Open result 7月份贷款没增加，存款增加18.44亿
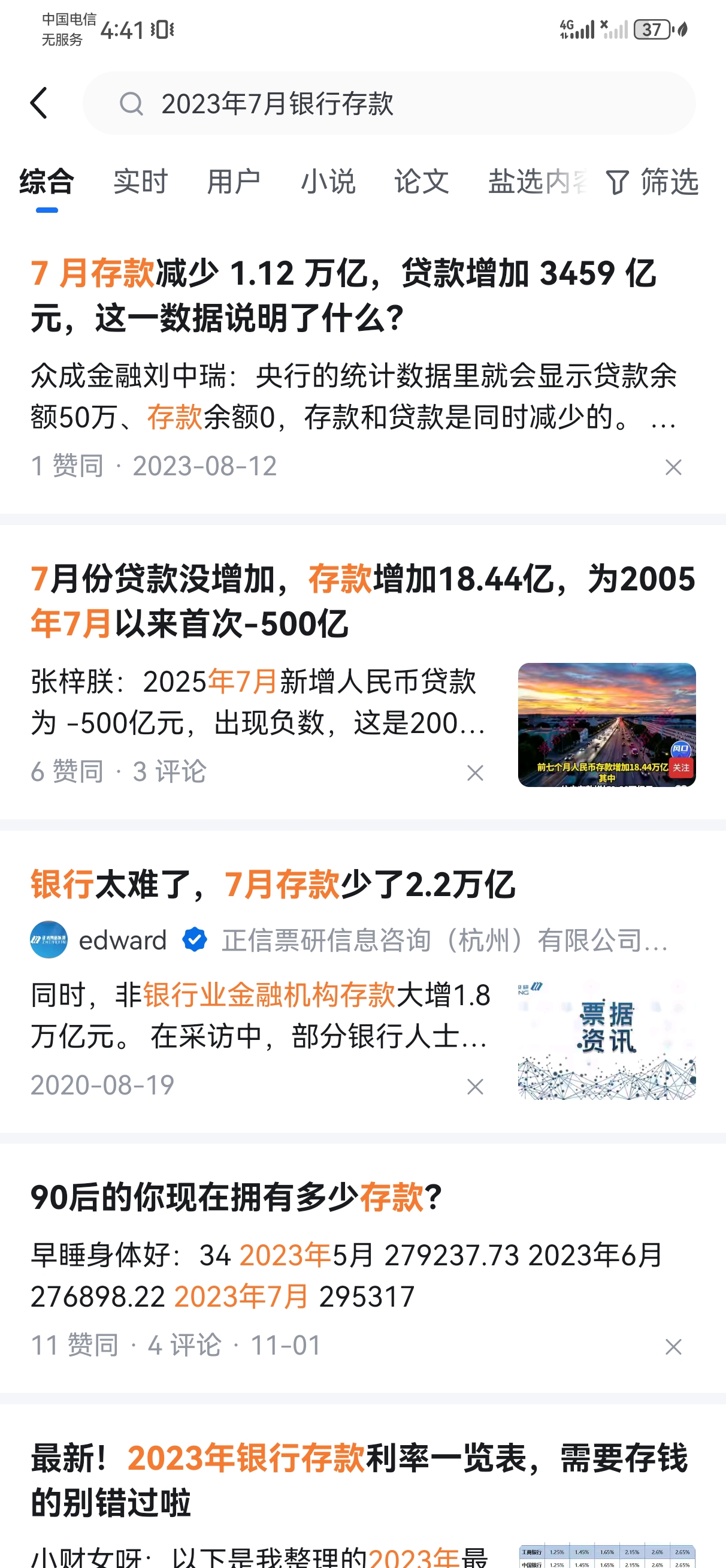 362,601
